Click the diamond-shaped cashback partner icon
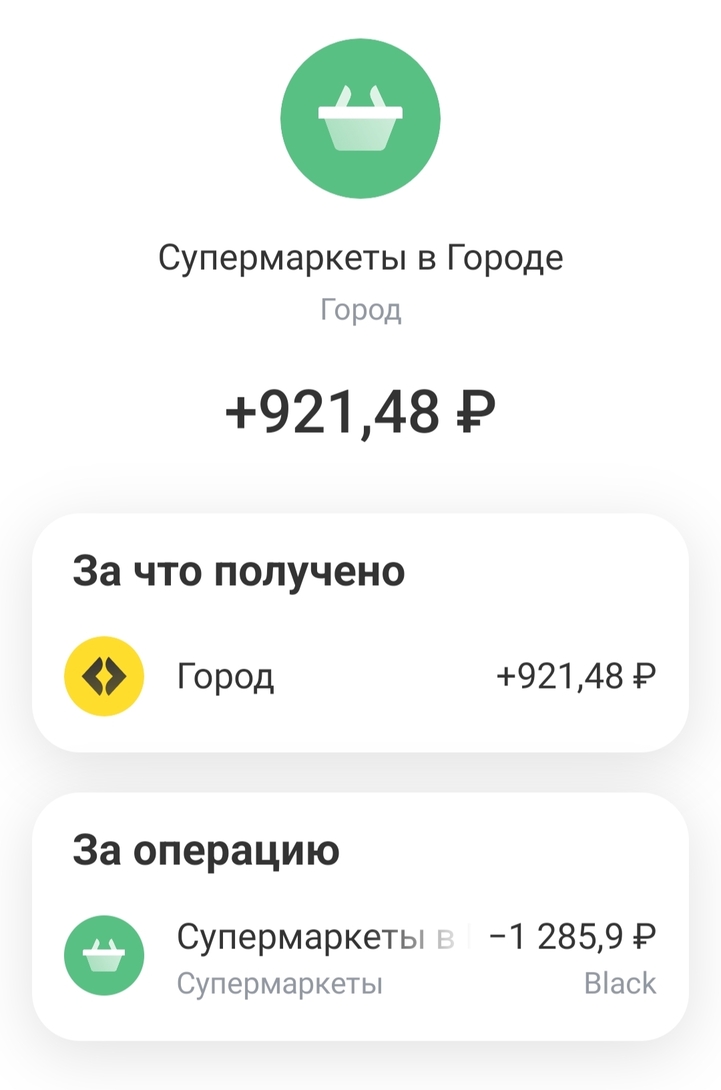721x1090 pixels. pos(105,675)
